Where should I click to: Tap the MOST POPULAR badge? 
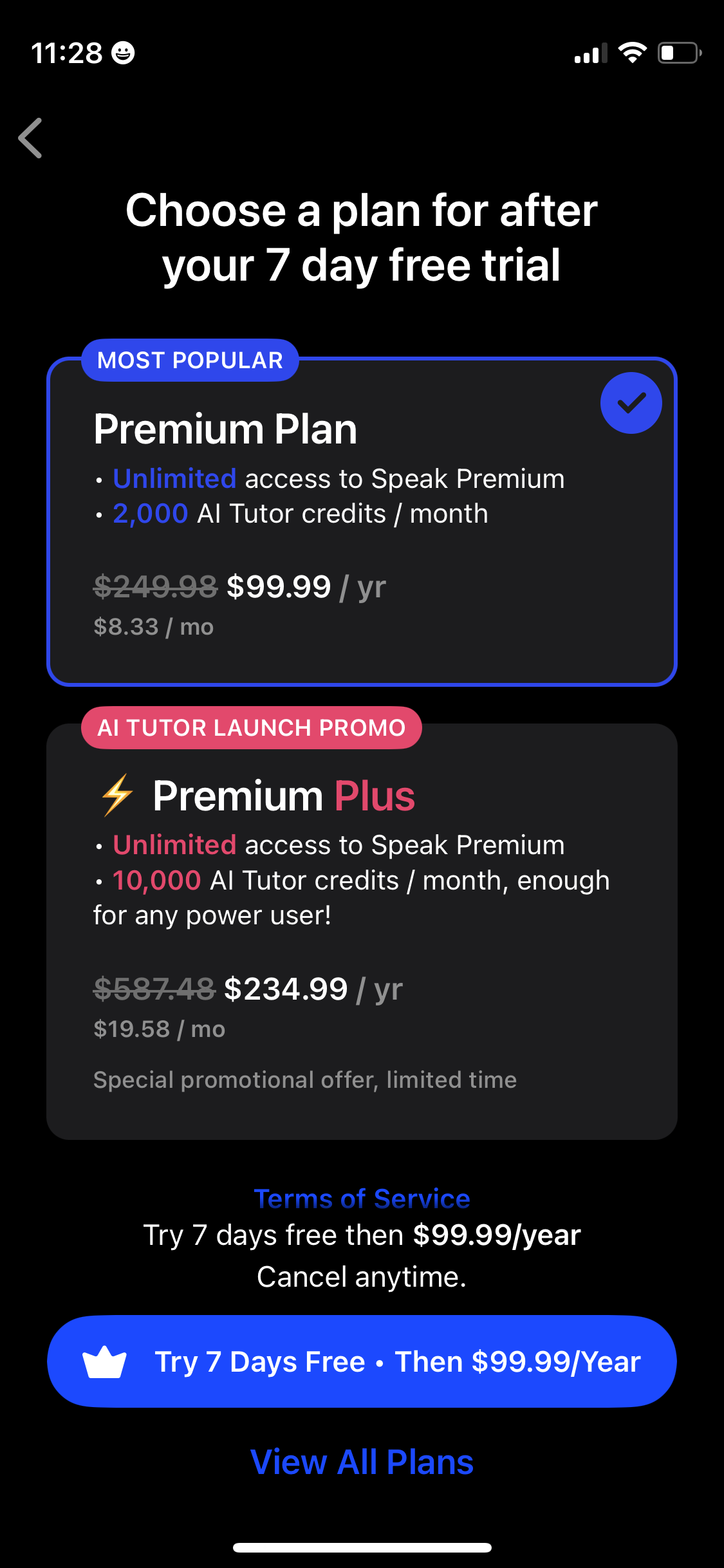[x=190, y=360]
